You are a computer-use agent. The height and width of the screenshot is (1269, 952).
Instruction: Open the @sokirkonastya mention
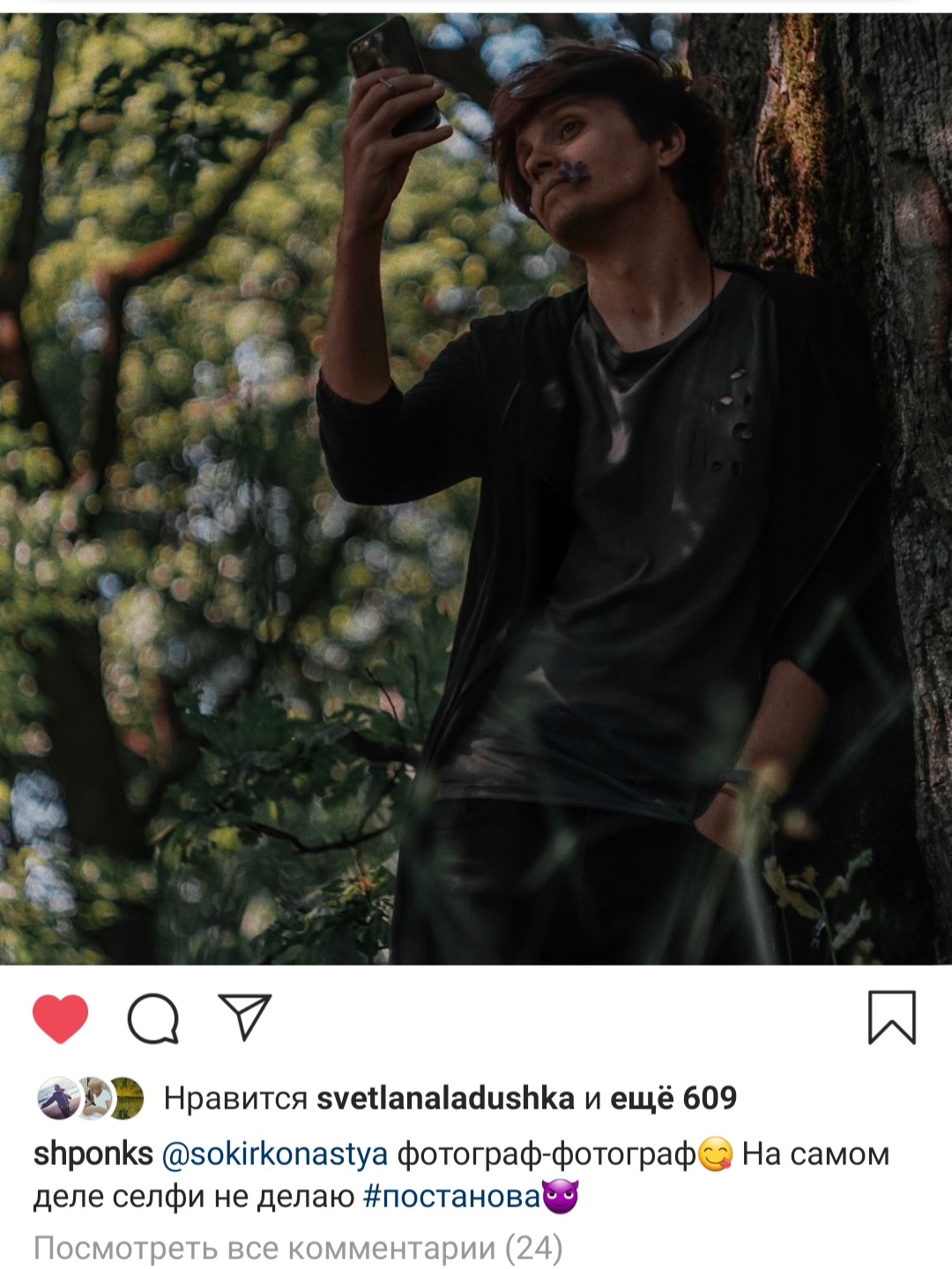point(274,1153)
